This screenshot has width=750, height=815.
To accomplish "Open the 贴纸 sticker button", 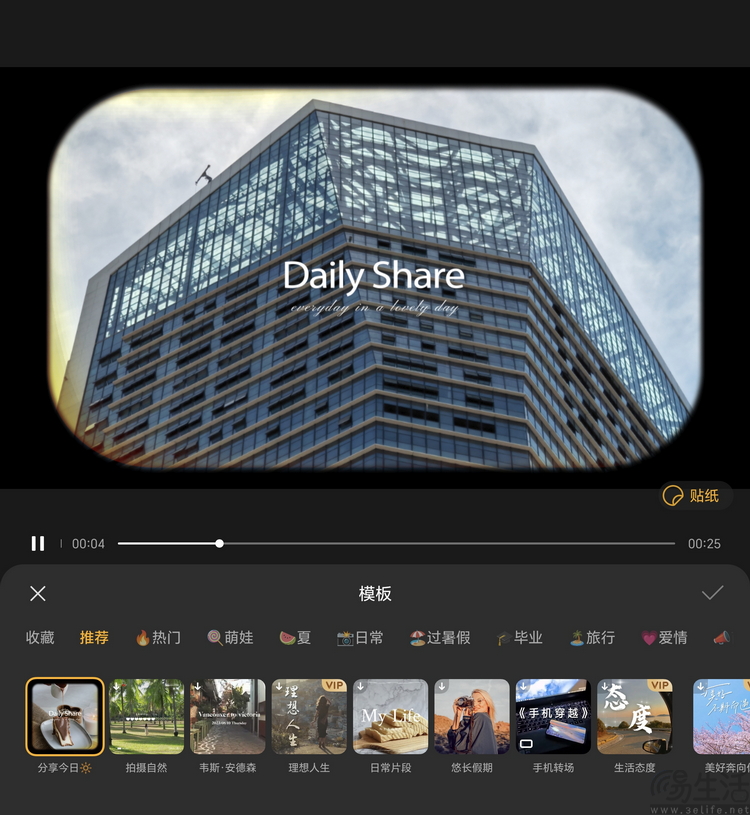I will click(693, 495).
